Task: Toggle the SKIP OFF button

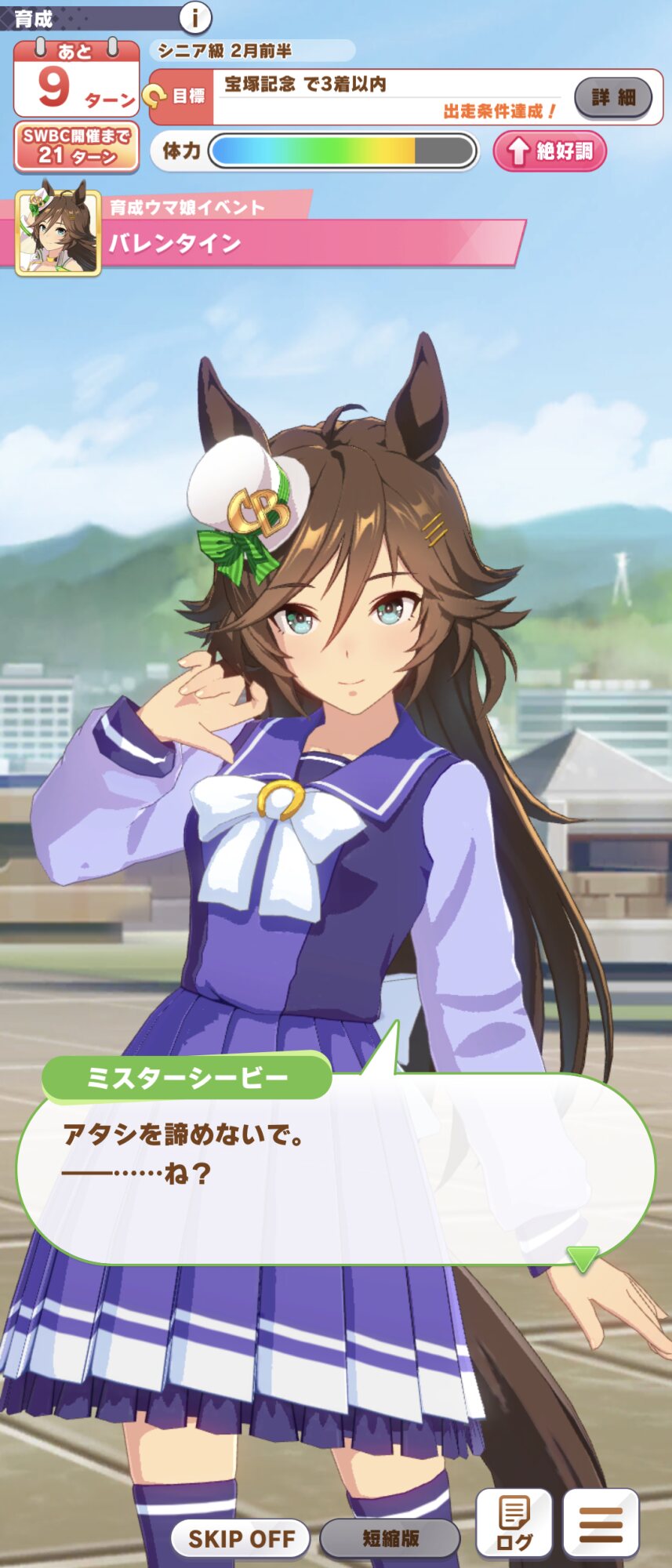Action: (x=242, y=1538)
